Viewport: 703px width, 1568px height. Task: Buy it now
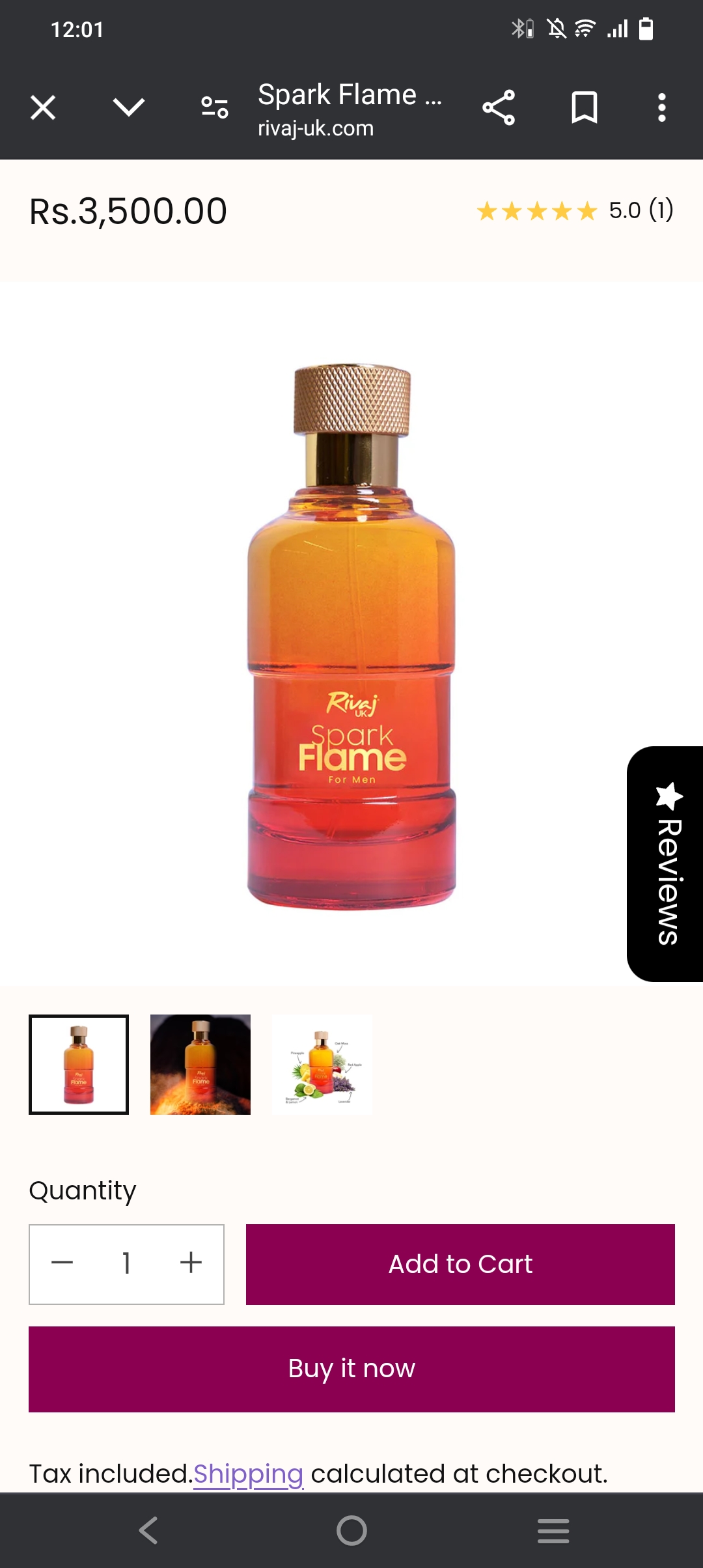pyautogui.click(x=351, y=1369)
